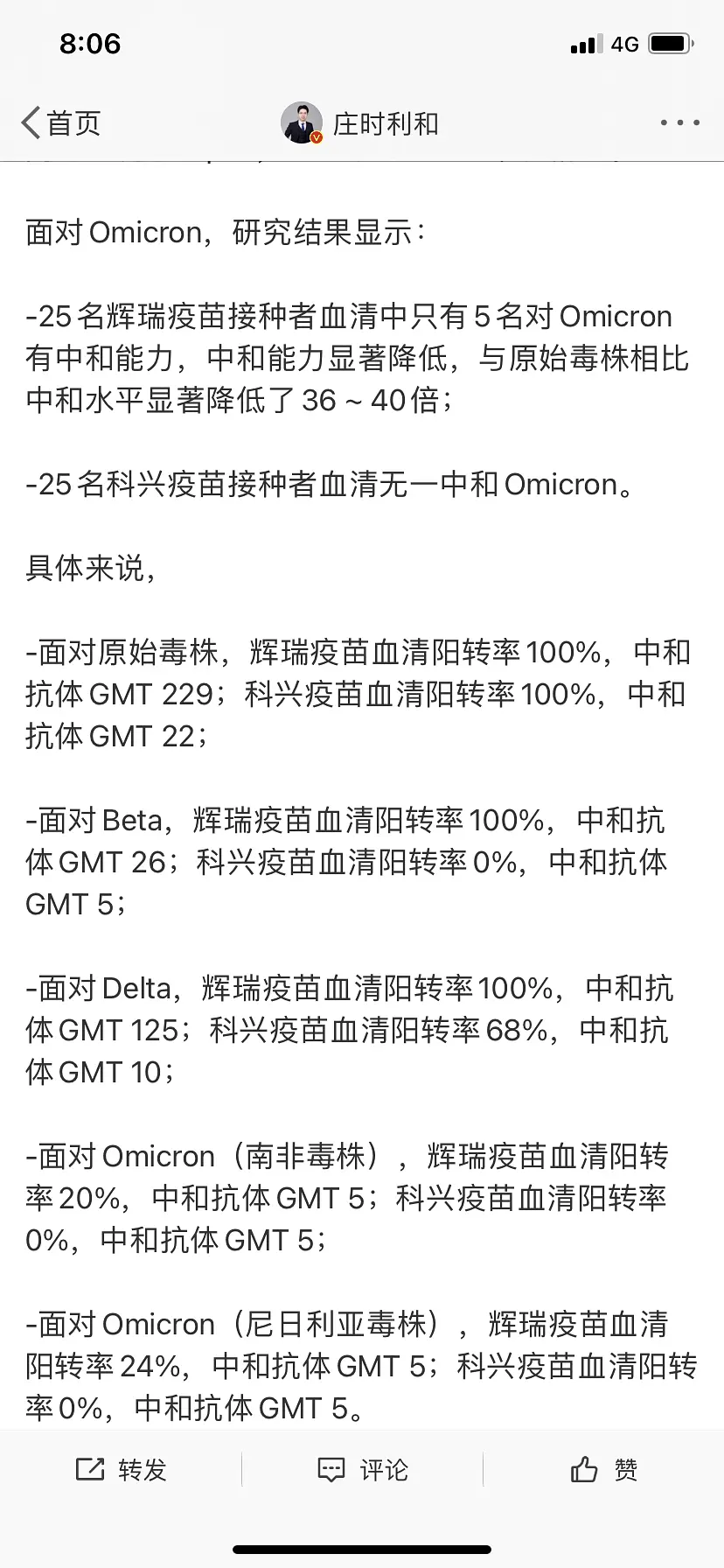This screenshot has width=724, height=1568.
Task: Open the three-dot overflow menu
Action: coord(679,122)
